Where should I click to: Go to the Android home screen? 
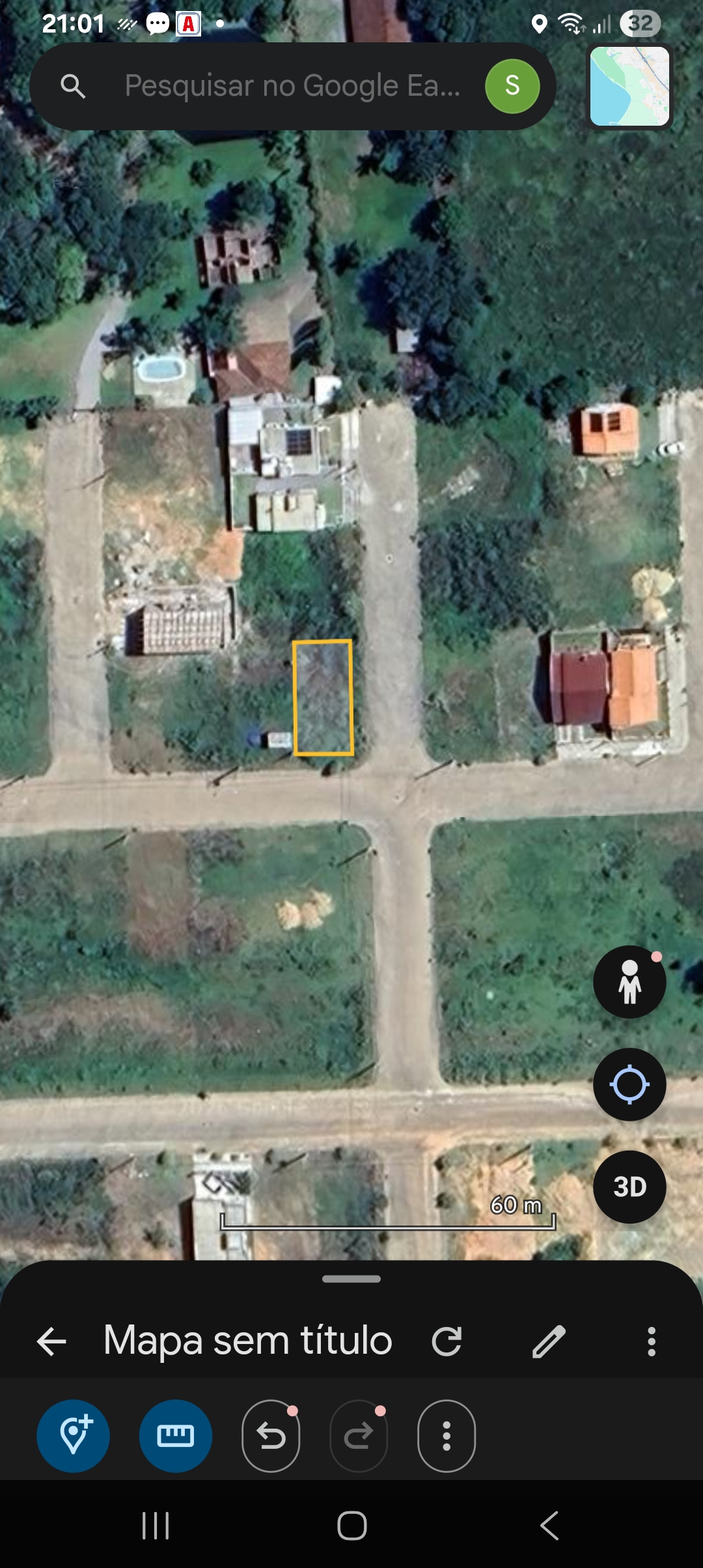pyautogui.click(x=351, y=1525)
